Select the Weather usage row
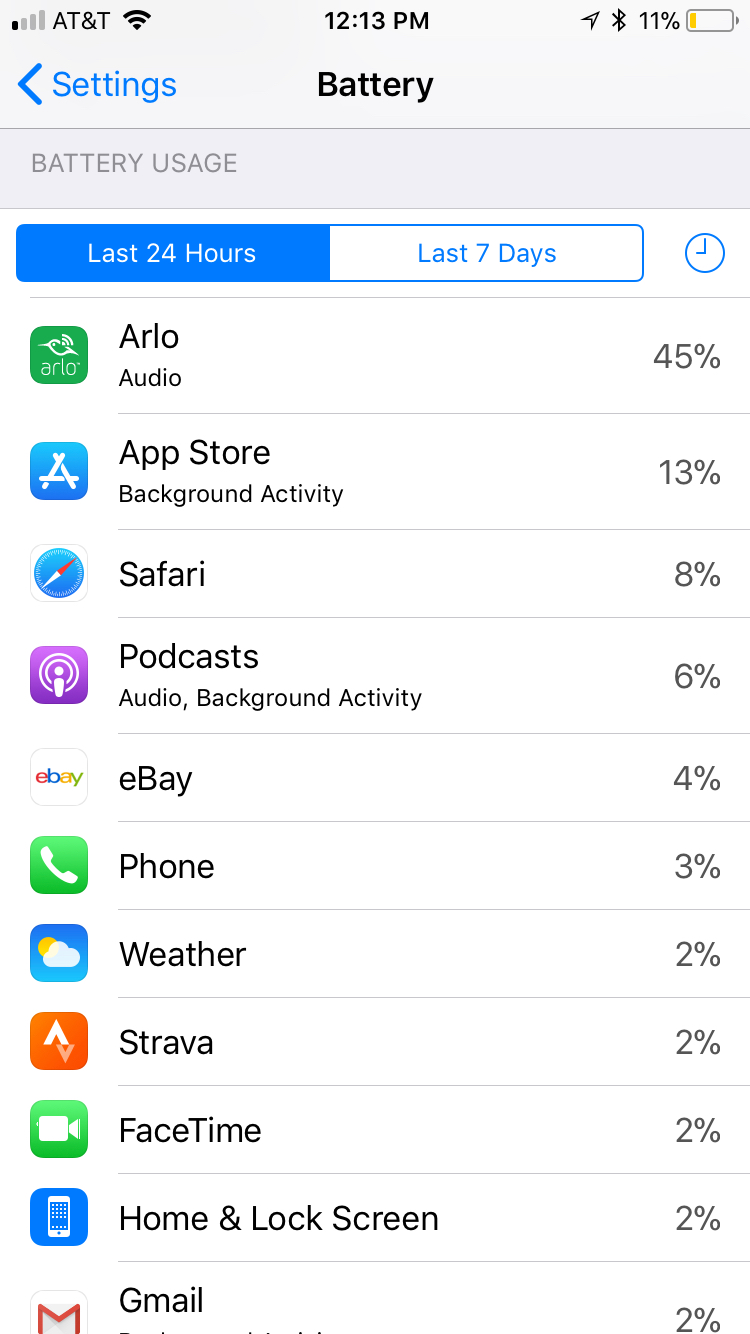This screenshot has width=750, height=1334. click(375, 954)
